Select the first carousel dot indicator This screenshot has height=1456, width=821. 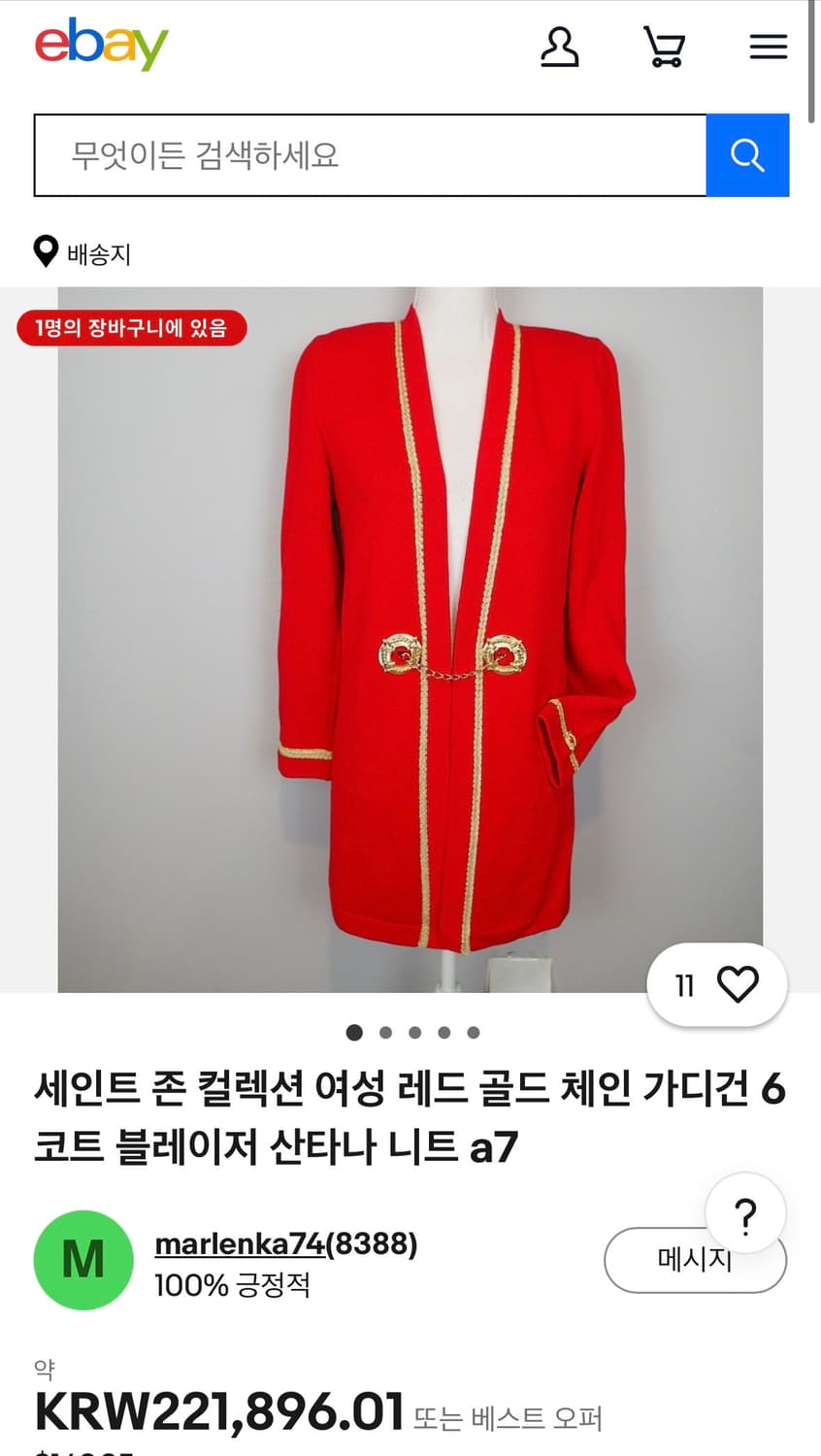point(354,1033)
